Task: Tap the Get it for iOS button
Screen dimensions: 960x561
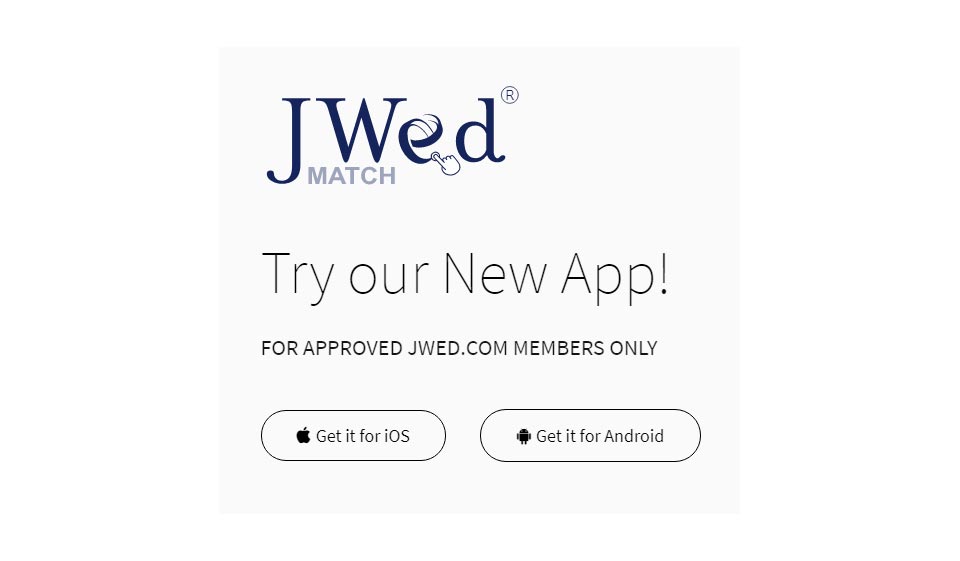Action: point(353,436)
